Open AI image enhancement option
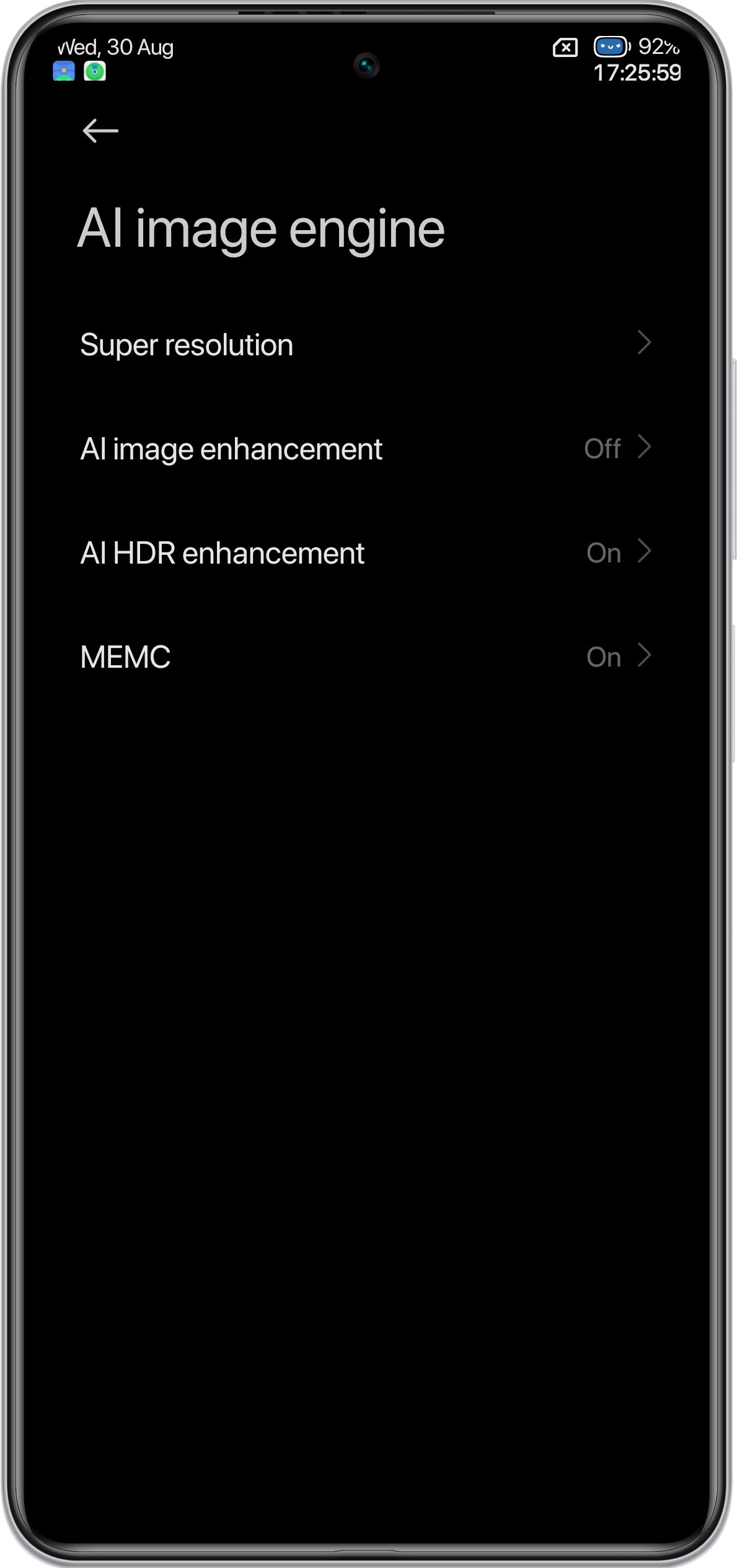This screenshot has height=1568, width=737. (x=366, y=449)
